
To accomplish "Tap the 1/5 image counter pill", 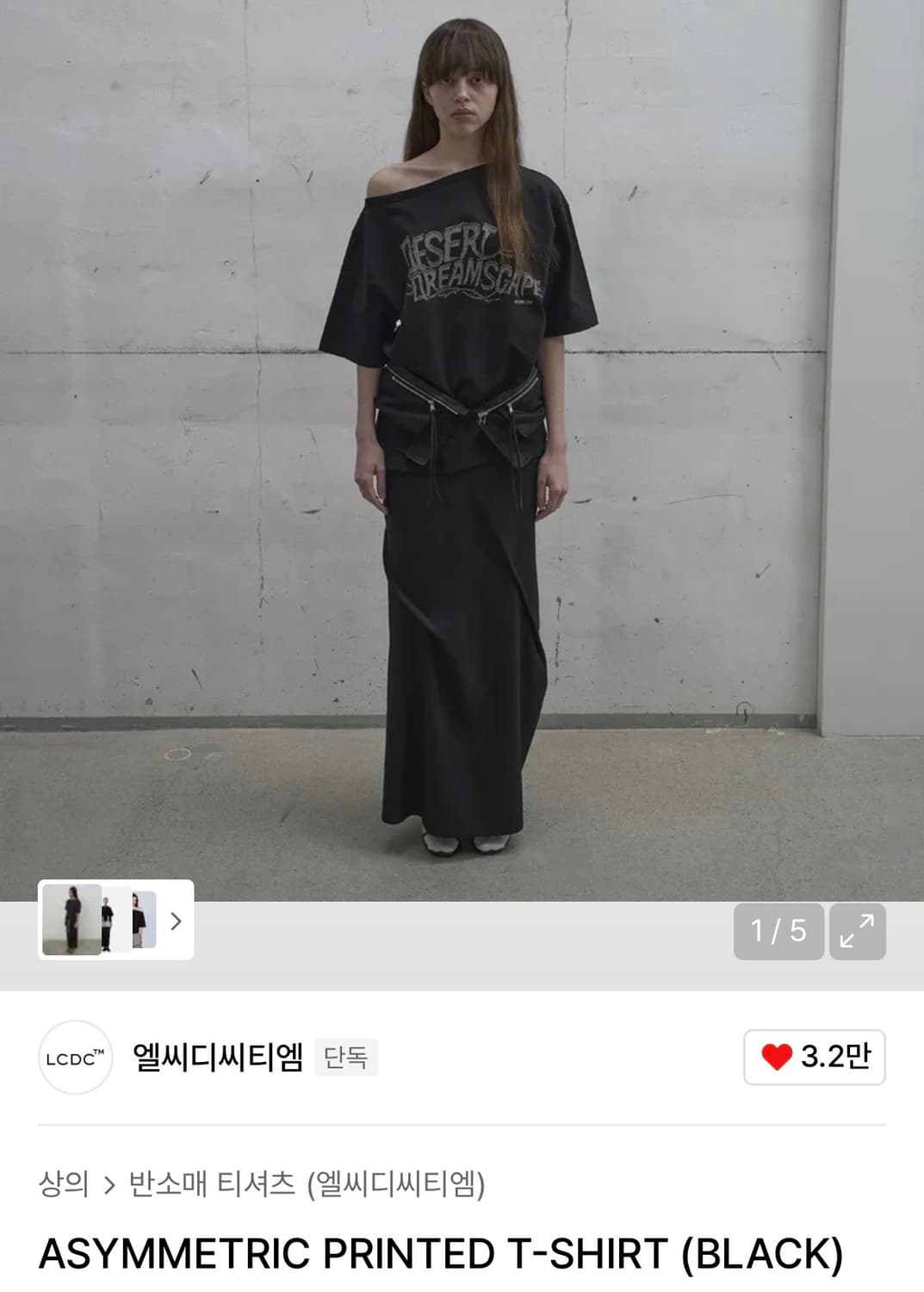I will point(778,932).
